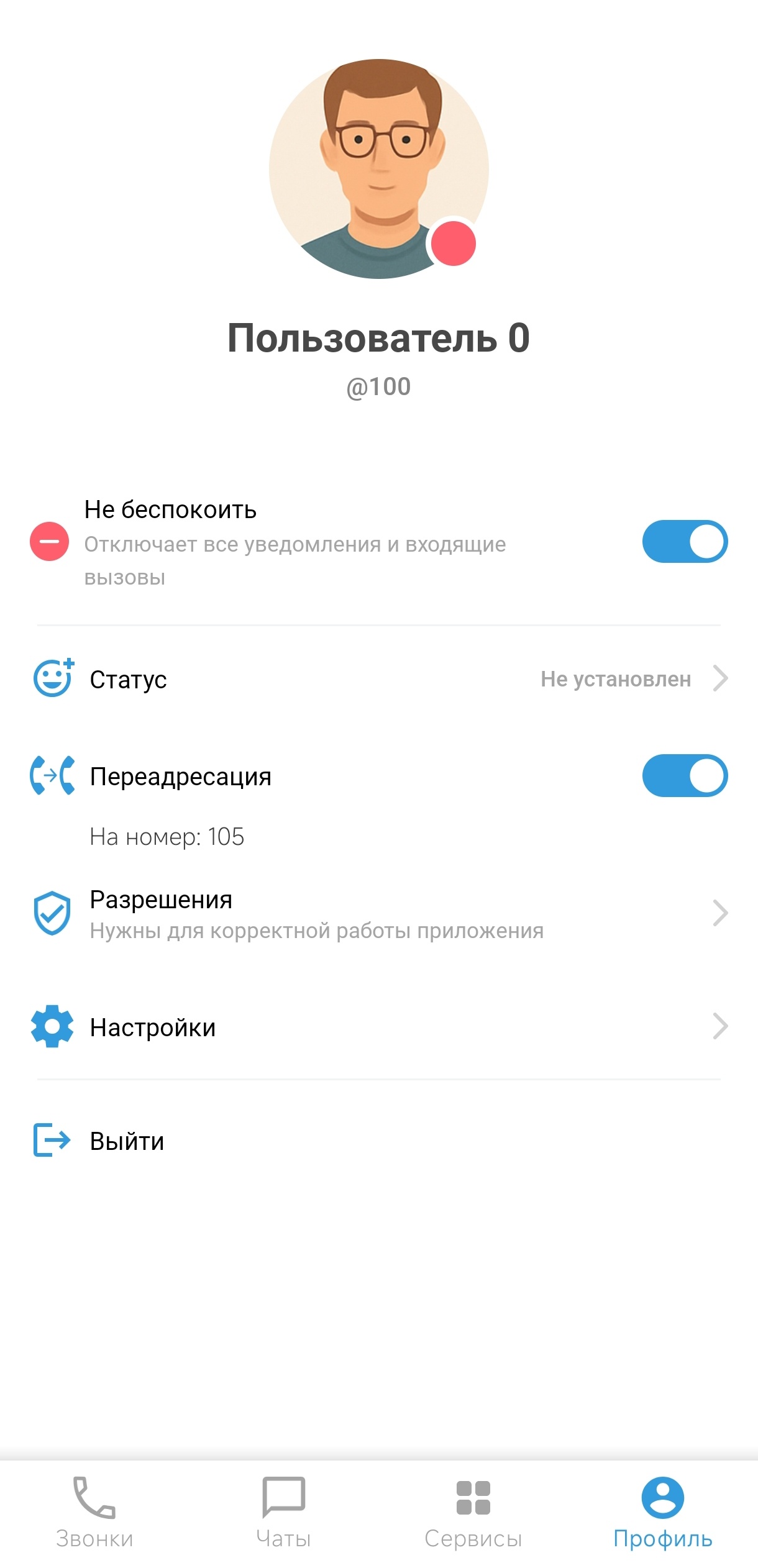This screenshot has width=758, height=1568.
Task: Open the Сервисы tab
Action: [473, 1513]
